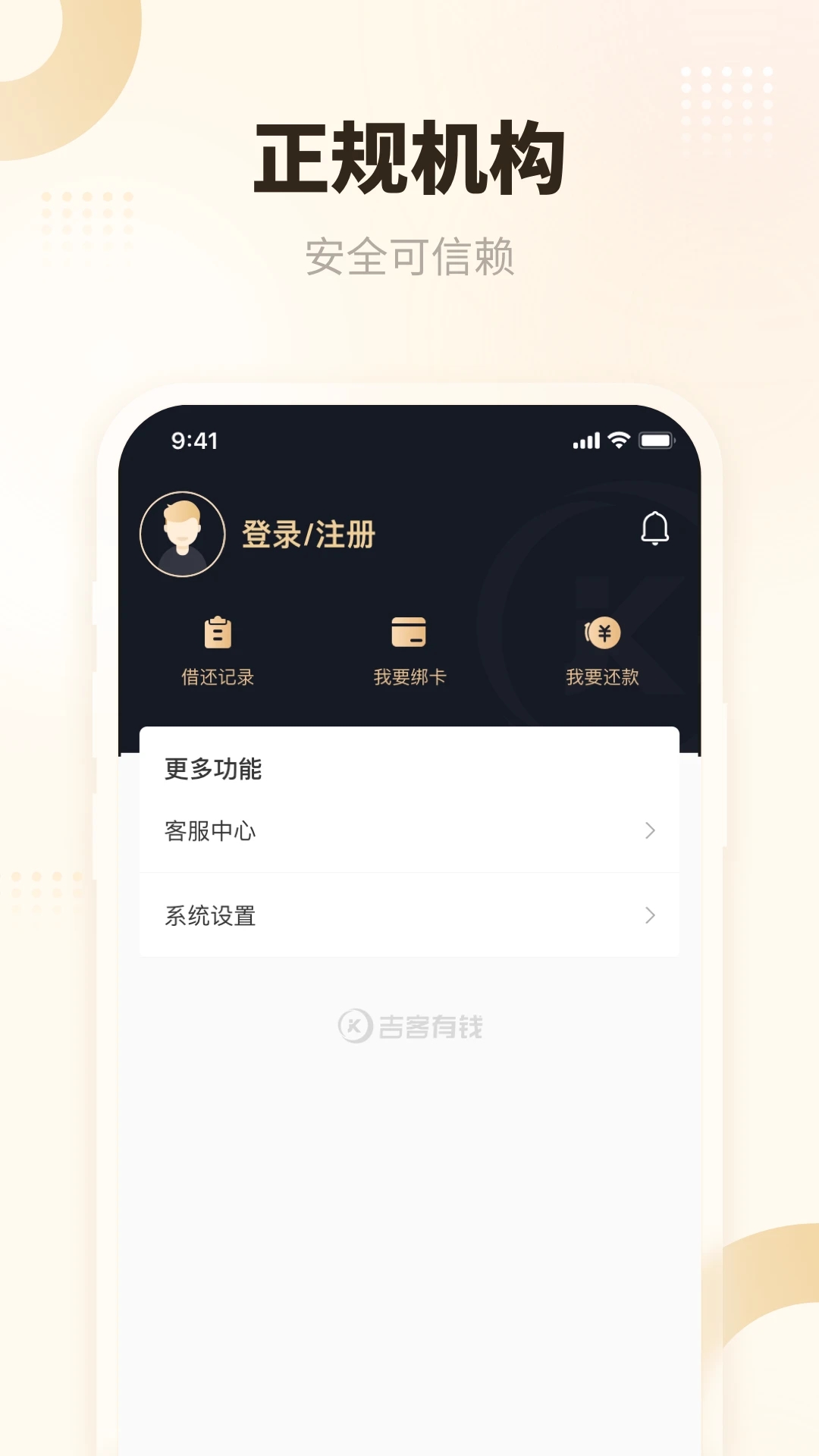Image resolution: width=819 pixels, height=1456 pixels.
Task: Select the 借还记录 clipboard icon
Action: tap(218, 632)
